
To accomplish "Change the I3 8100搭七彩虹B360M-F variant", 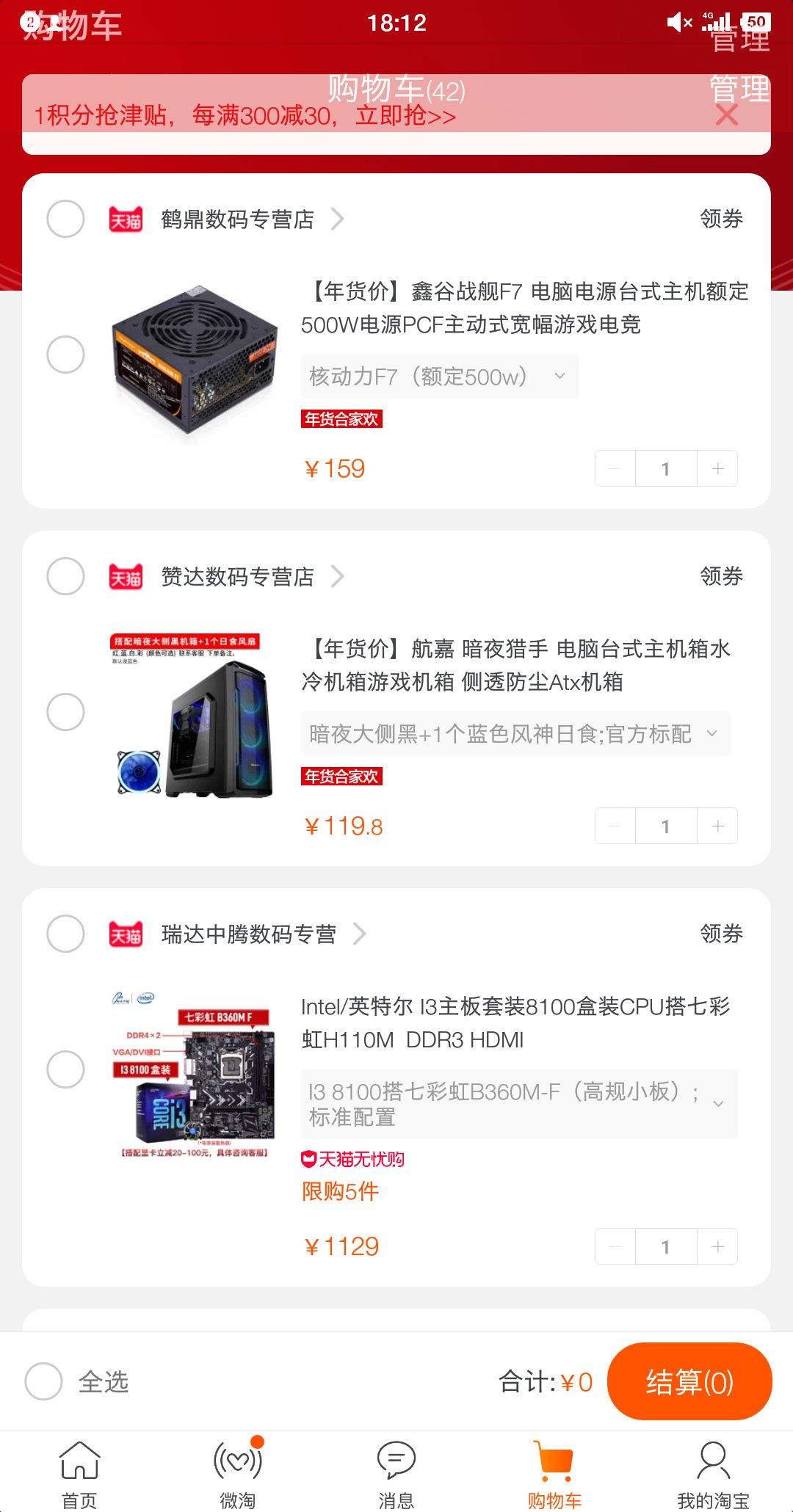I will click(518, 1104).
